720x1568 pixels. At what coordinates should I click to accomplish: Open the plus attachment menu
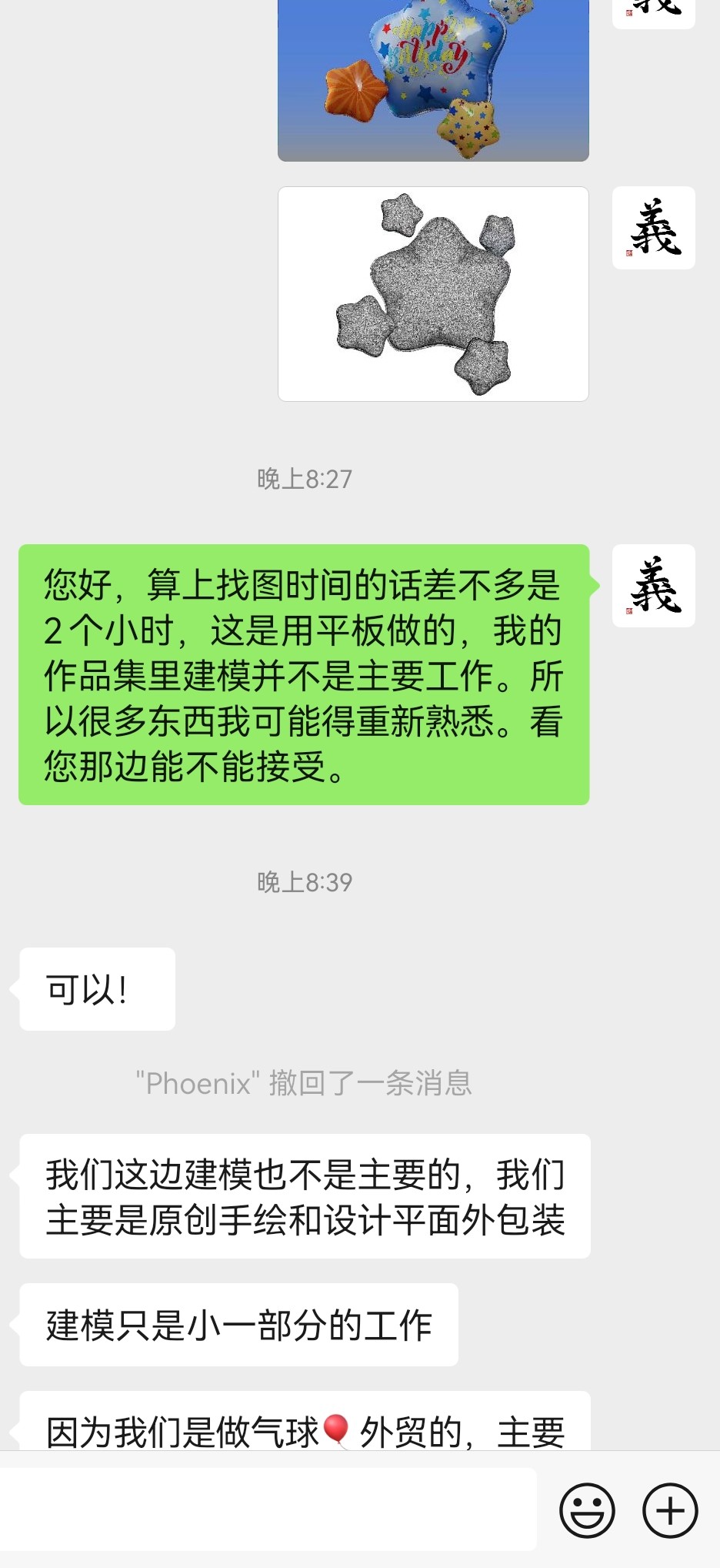click(x=670, y=1510)
